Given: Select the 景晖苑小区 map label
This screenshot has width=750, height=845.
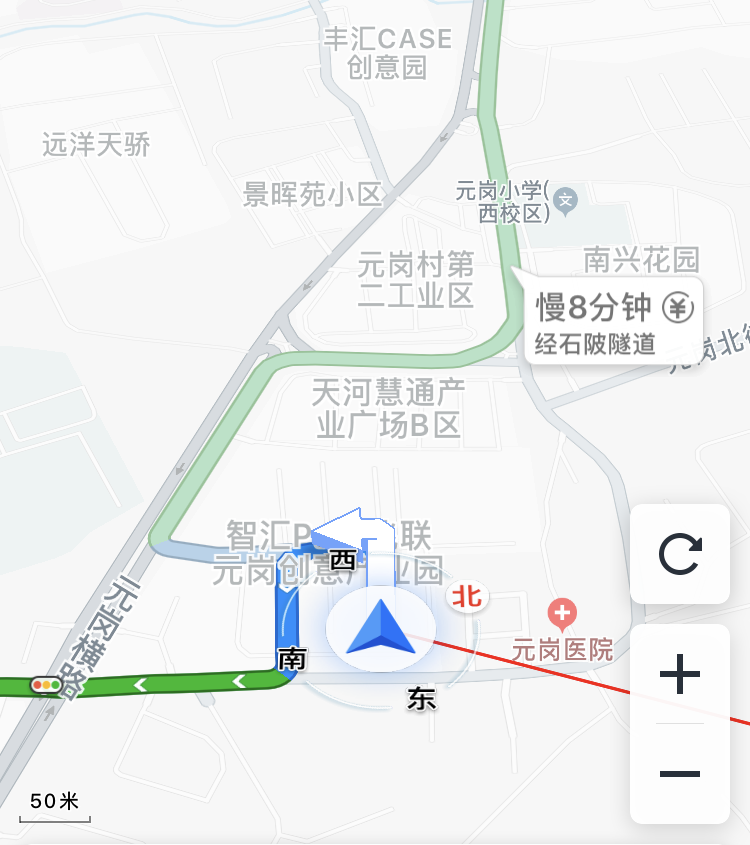Looking at the screenshot, I should point(313,195).
